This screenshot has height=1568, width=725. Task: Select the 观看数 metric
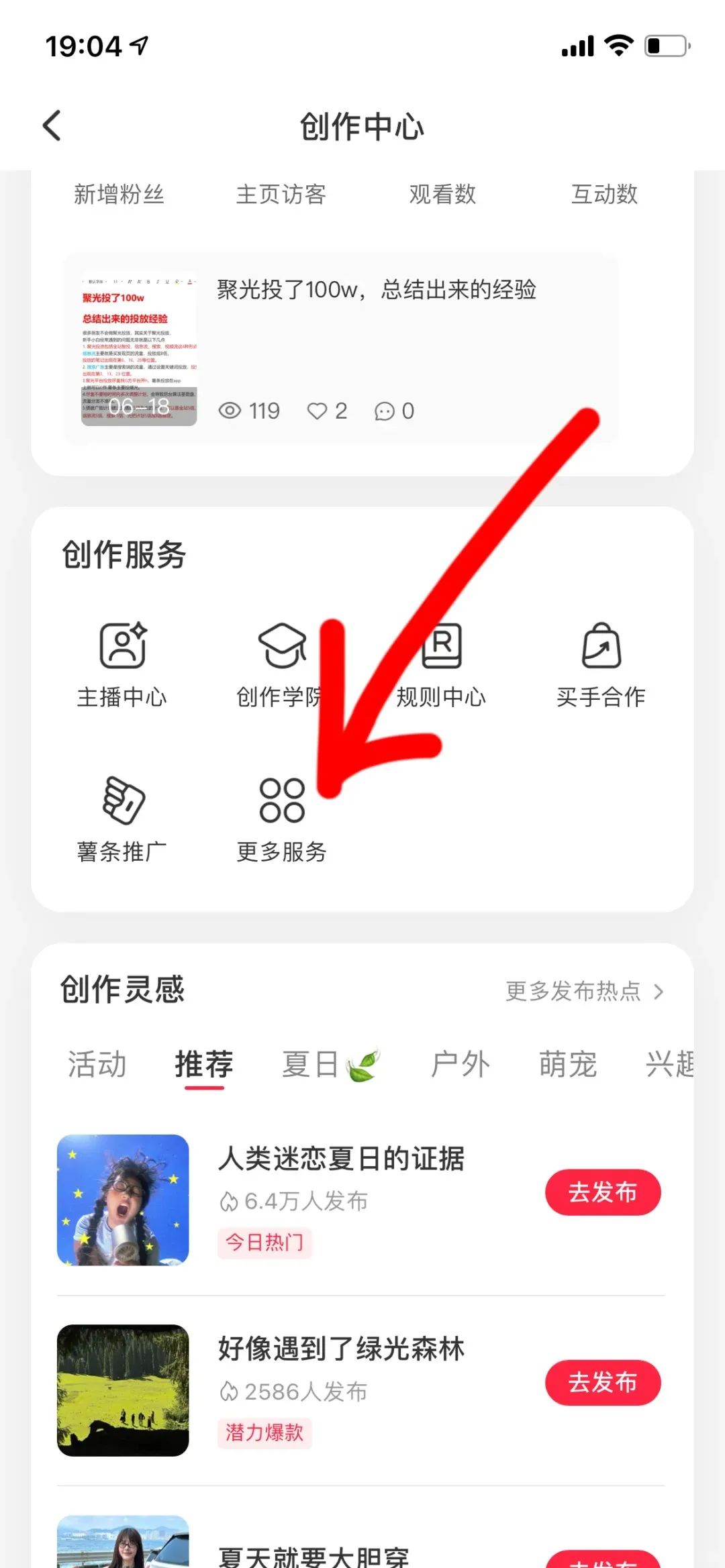[442, 194]
